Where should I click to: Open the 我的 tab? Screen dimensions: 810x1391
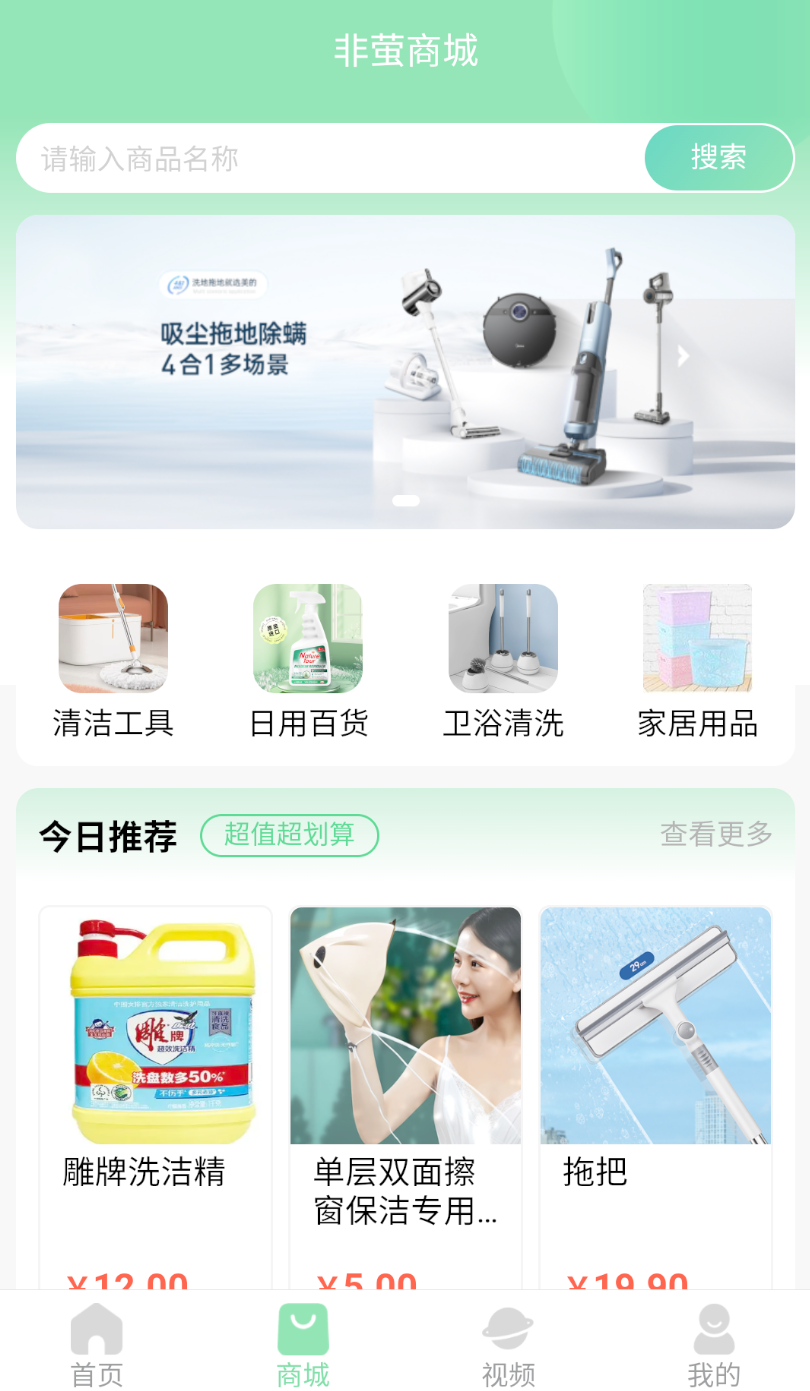tap(714, 1345)
